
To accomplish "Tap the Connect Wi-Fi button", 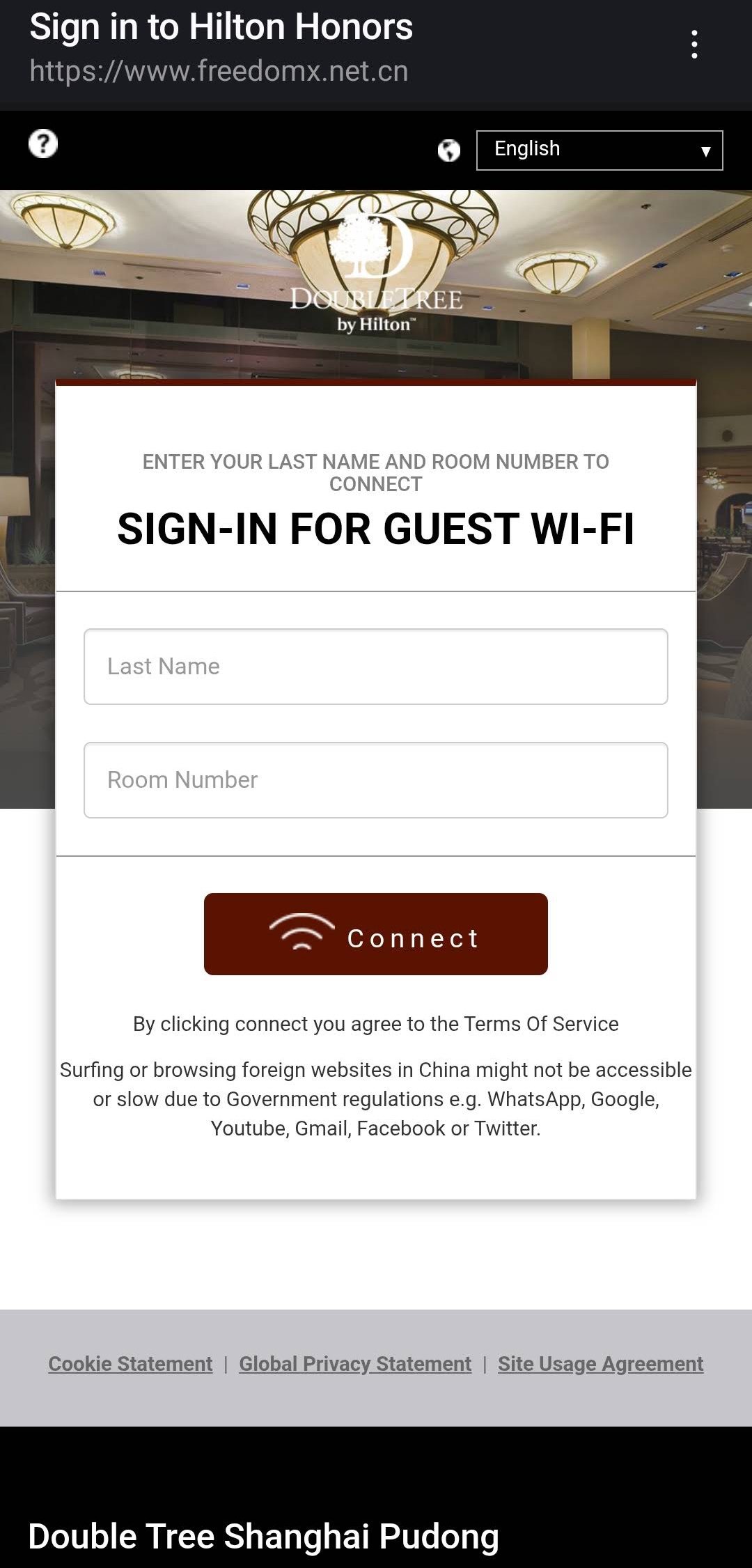I will click(x=376, y=934).
